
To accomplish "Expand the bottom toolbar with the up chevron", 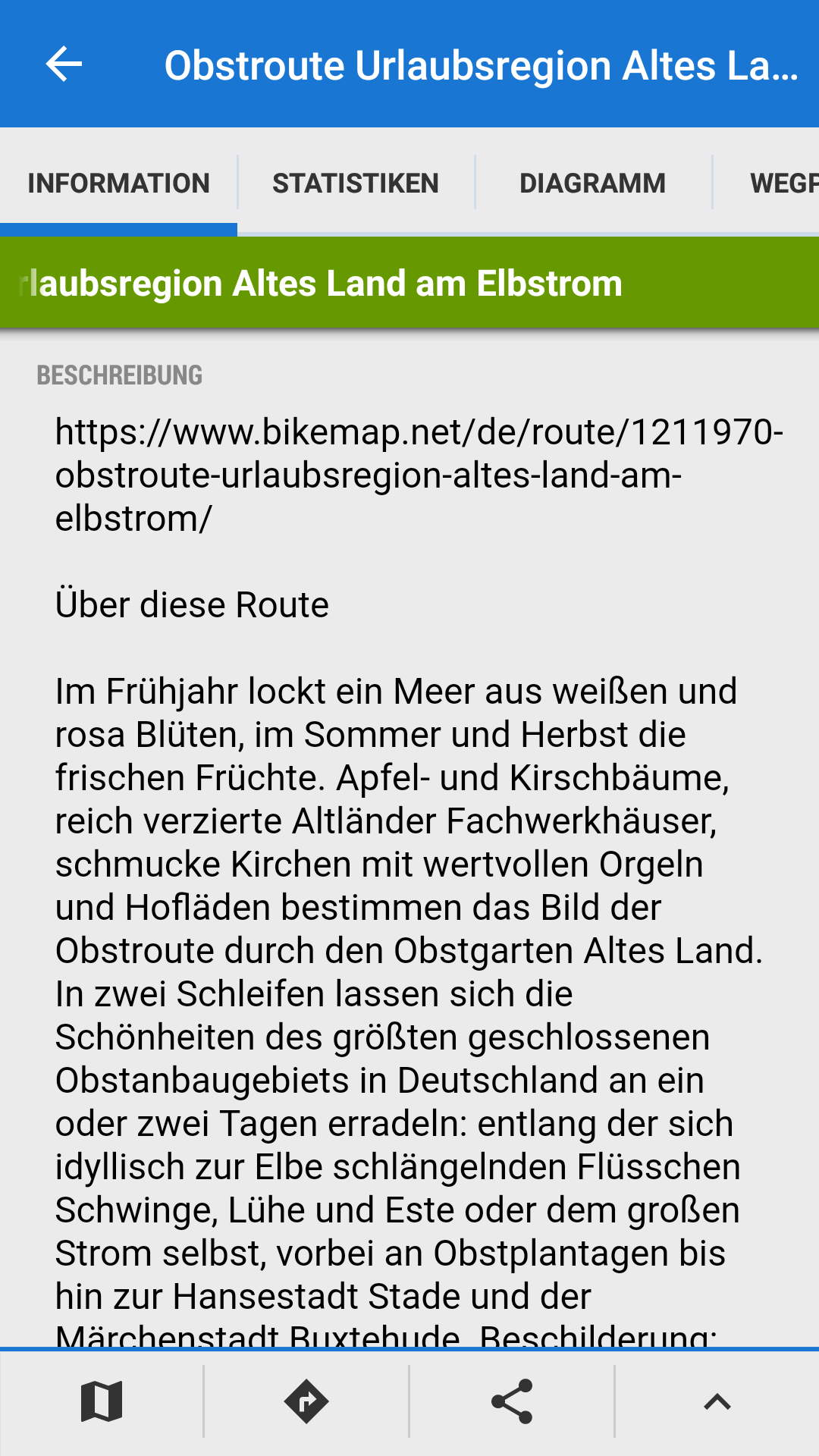I will [x=717, y=1401].
